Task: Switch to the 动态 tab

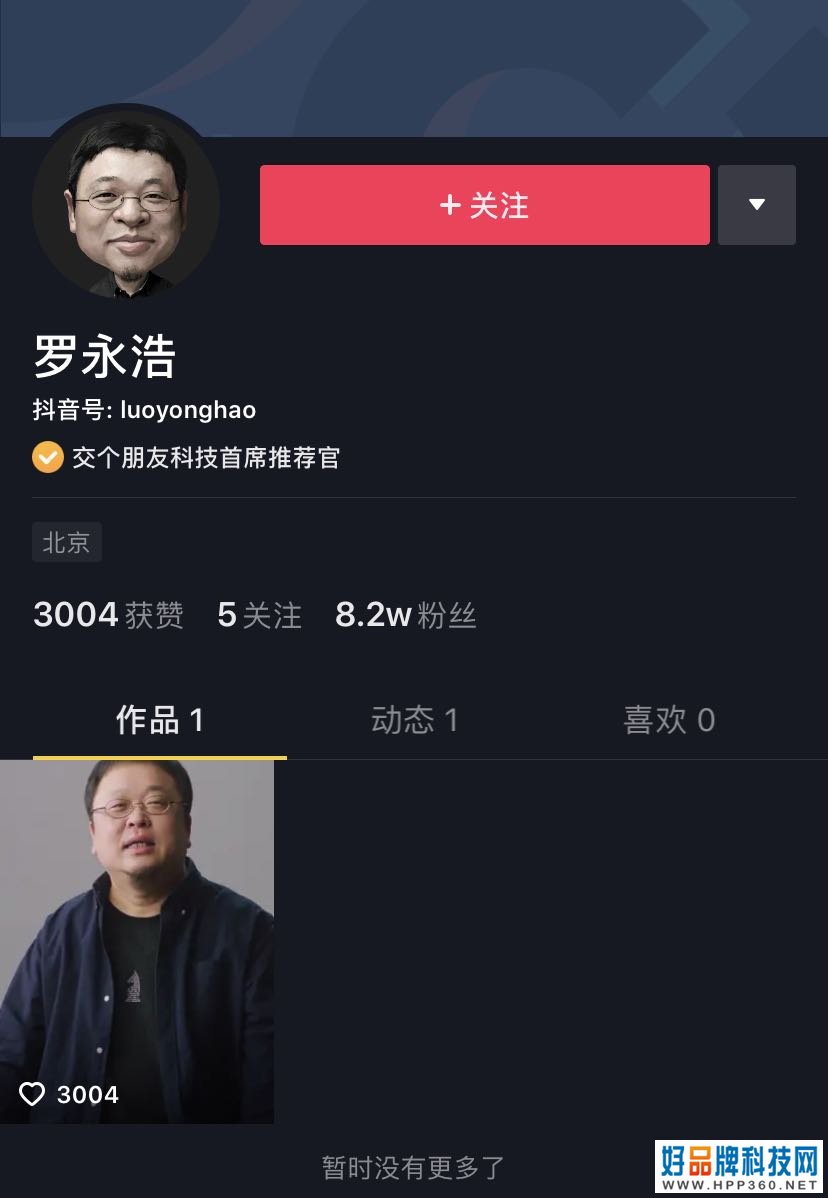Action: [414, 720]
